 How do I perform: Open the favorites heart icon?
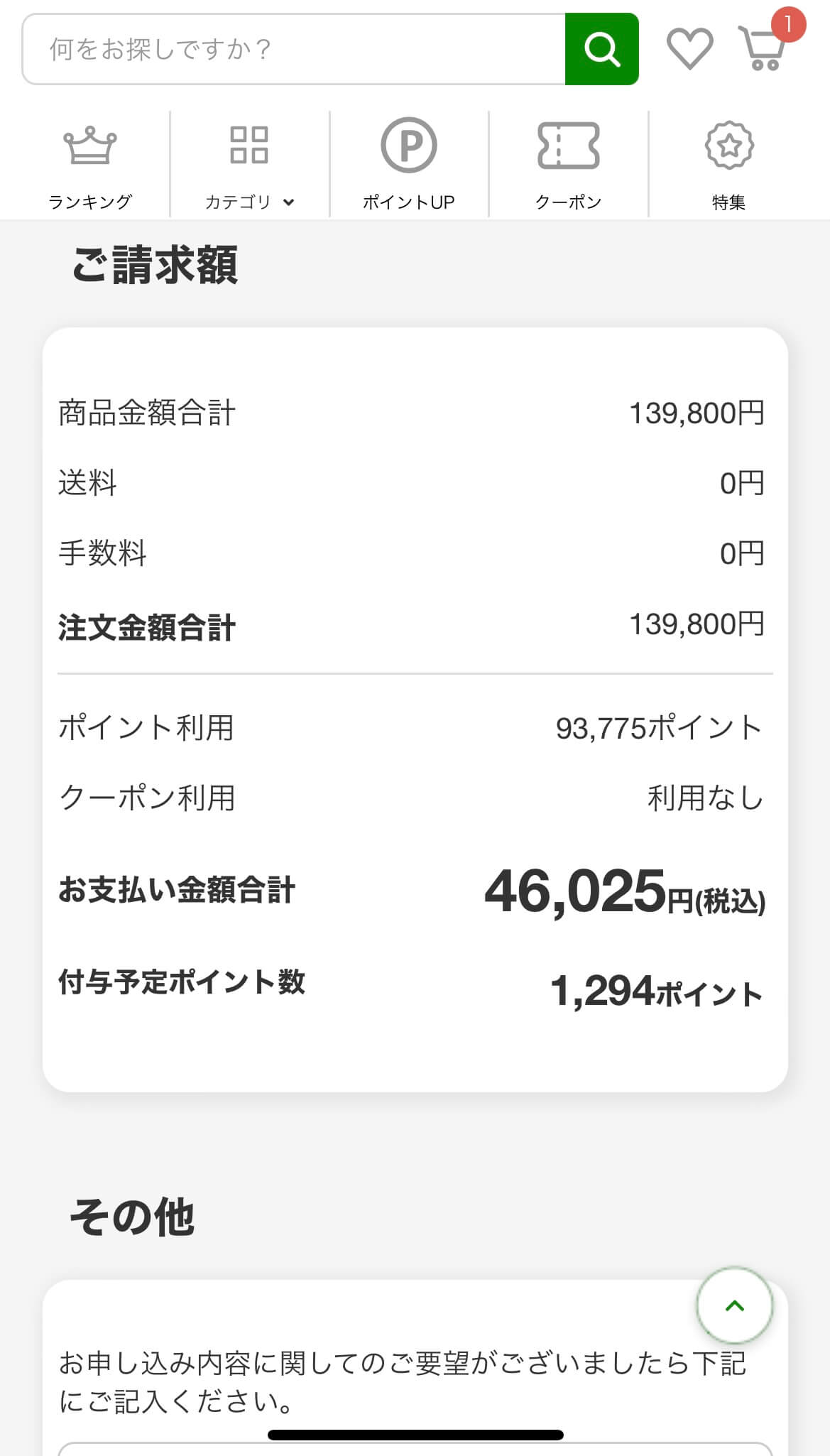(689, 49)
